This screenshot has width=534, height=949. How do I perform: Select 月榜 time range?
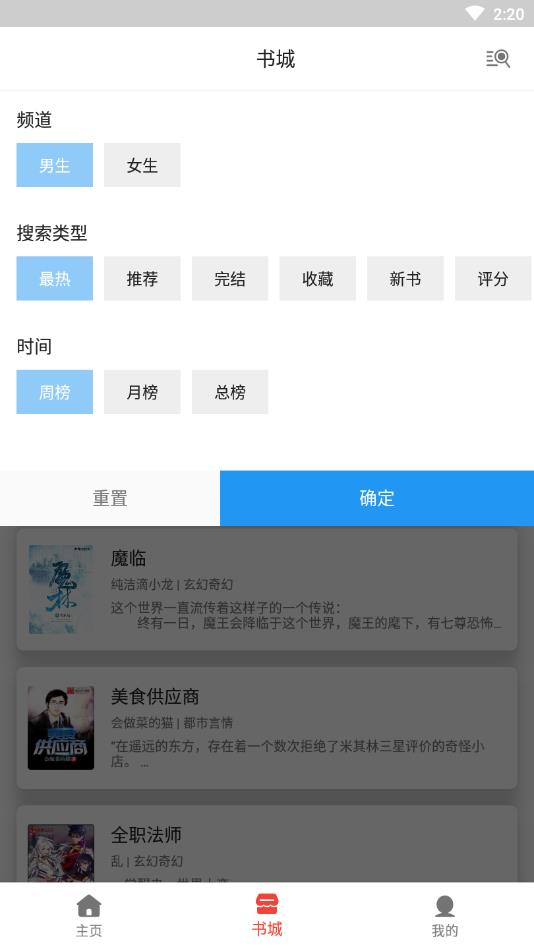pyautogui.click(x=142, y=392)
